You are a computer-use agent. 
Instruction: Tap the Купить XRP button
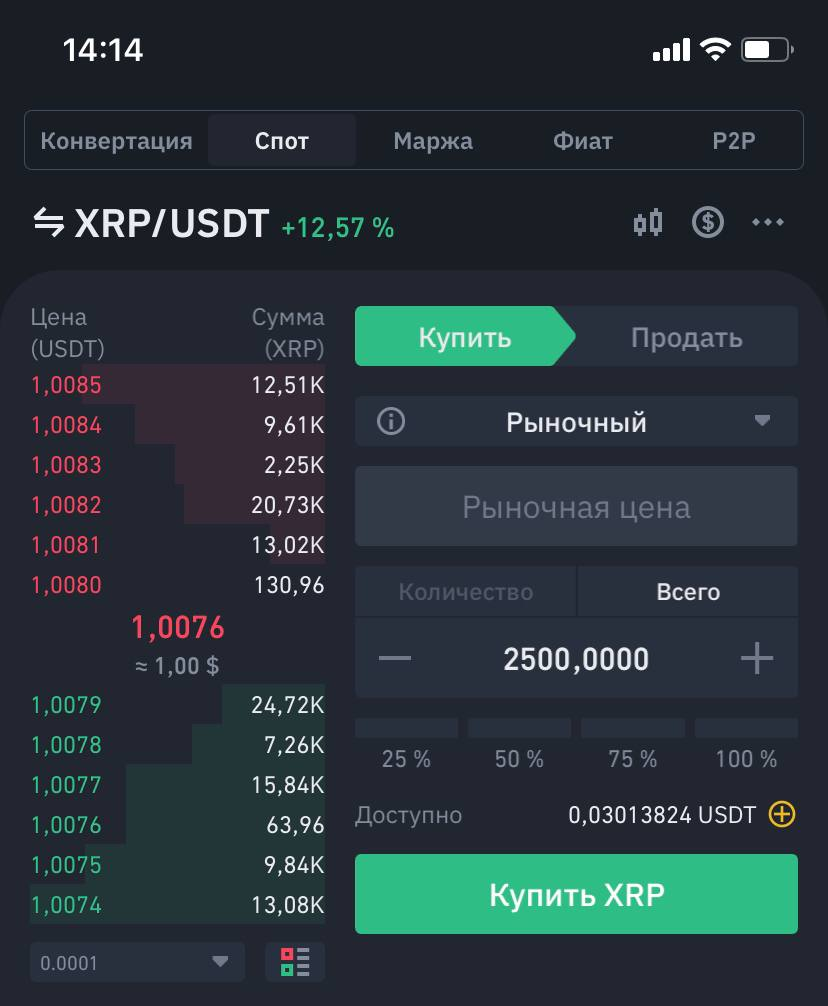tap(576, 894)
